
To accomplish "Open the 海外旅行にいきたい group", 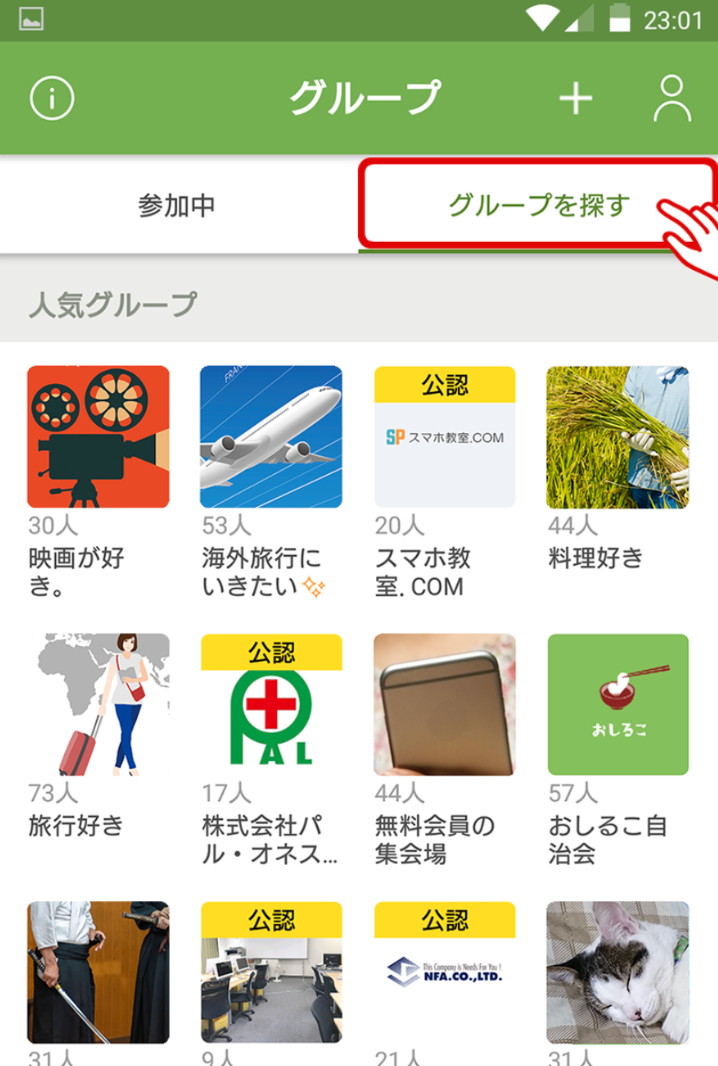I will pos(271,437).
